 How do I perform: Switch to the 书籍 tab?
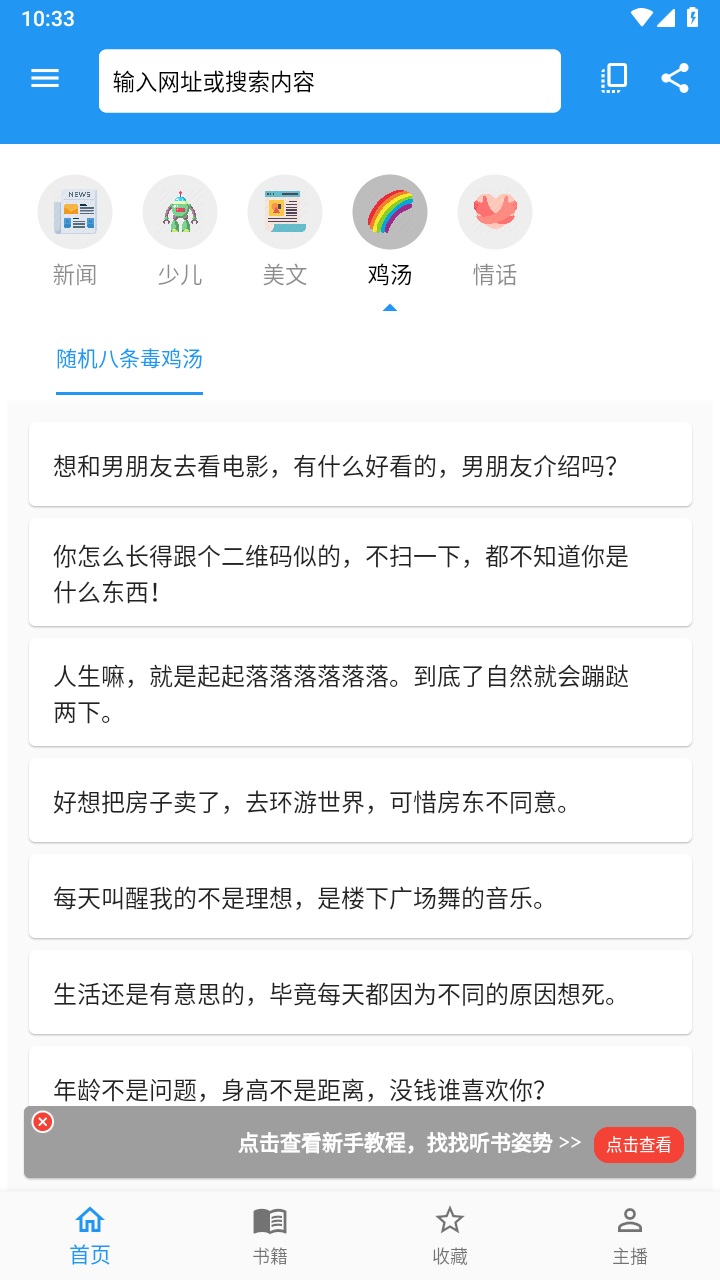[269, 1232]
